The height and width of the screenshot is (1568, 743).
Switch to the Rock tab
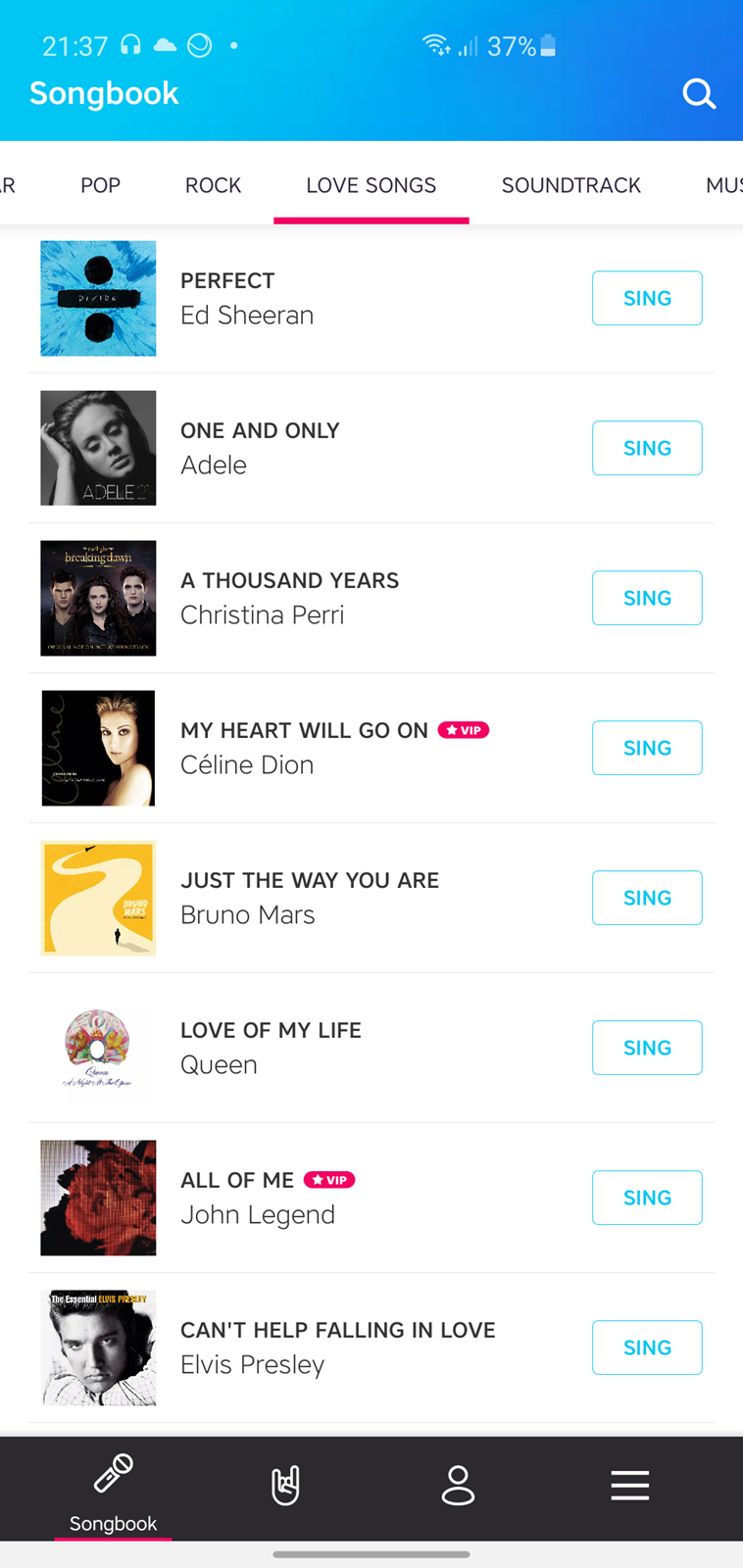click(x=213, y=185)
